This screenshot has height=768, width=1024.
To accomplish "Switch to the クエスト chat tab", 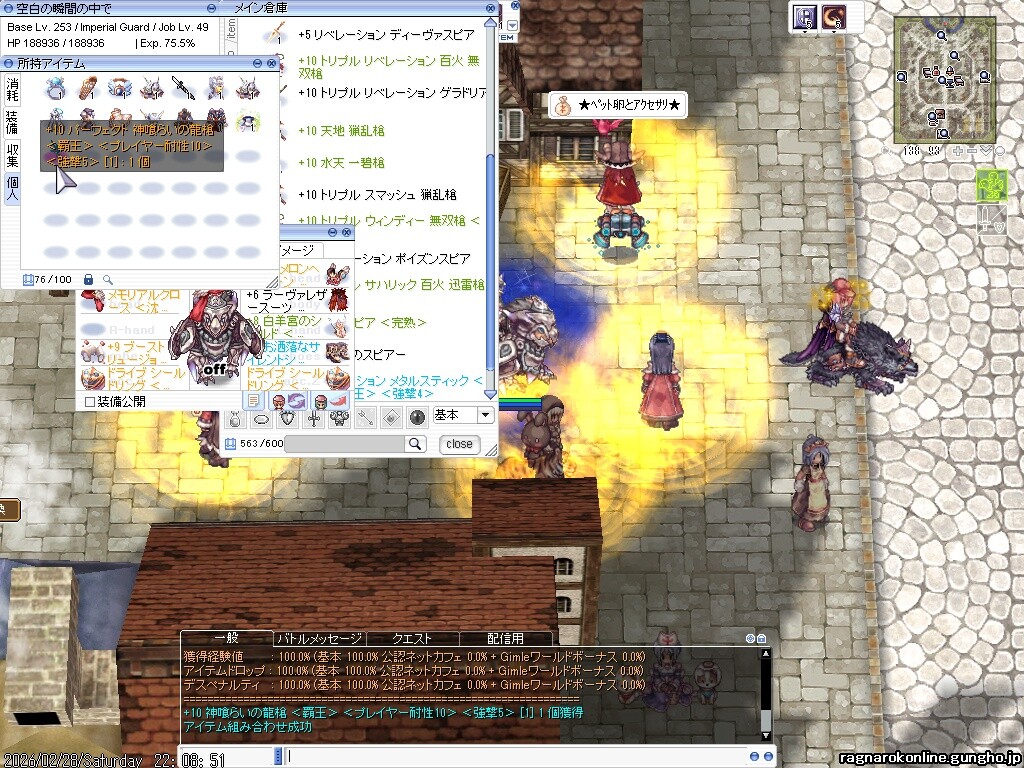I will pos(412,638).
